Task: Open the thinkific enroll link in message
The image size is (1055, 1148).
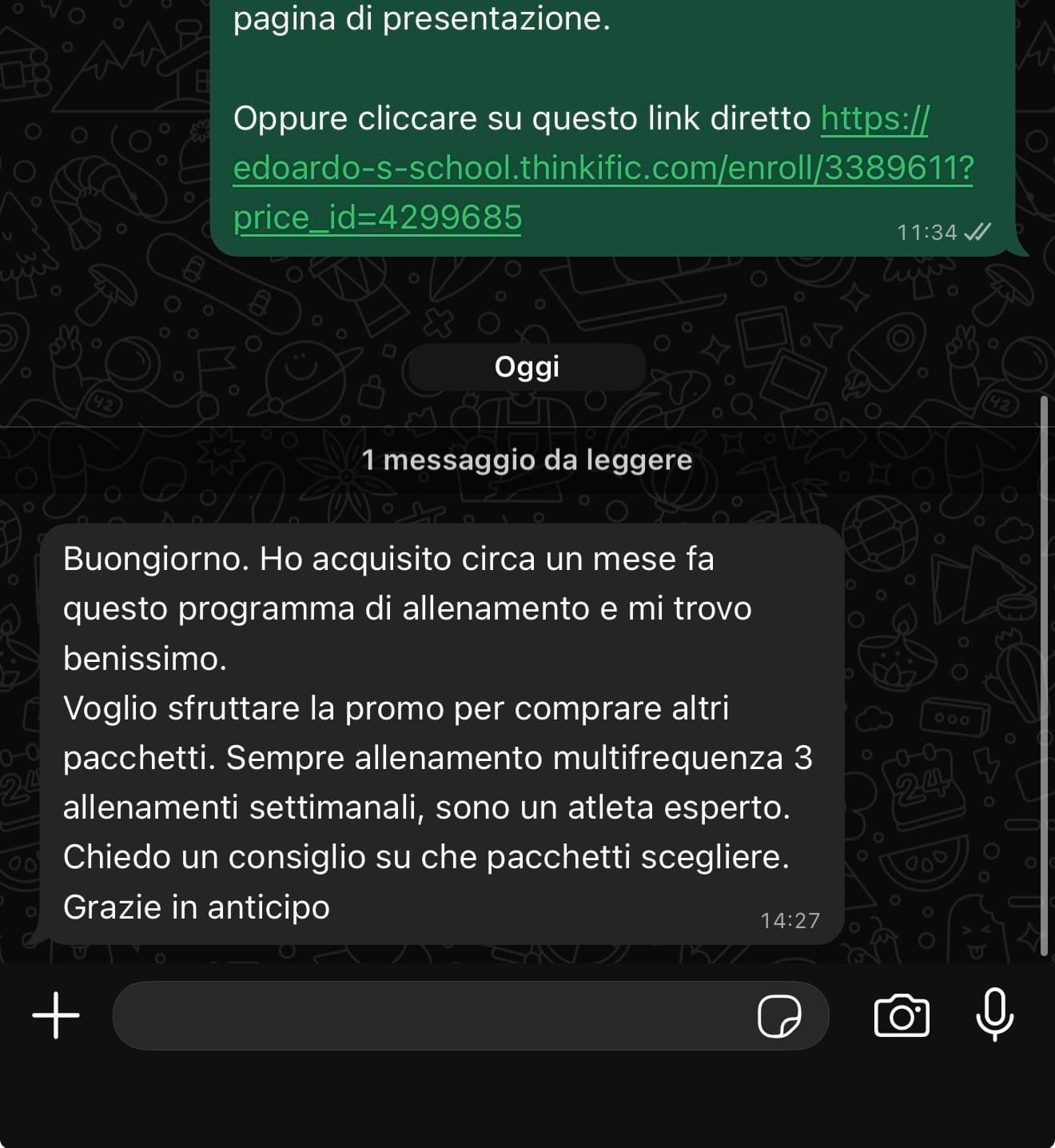Action: coord(603,168)
